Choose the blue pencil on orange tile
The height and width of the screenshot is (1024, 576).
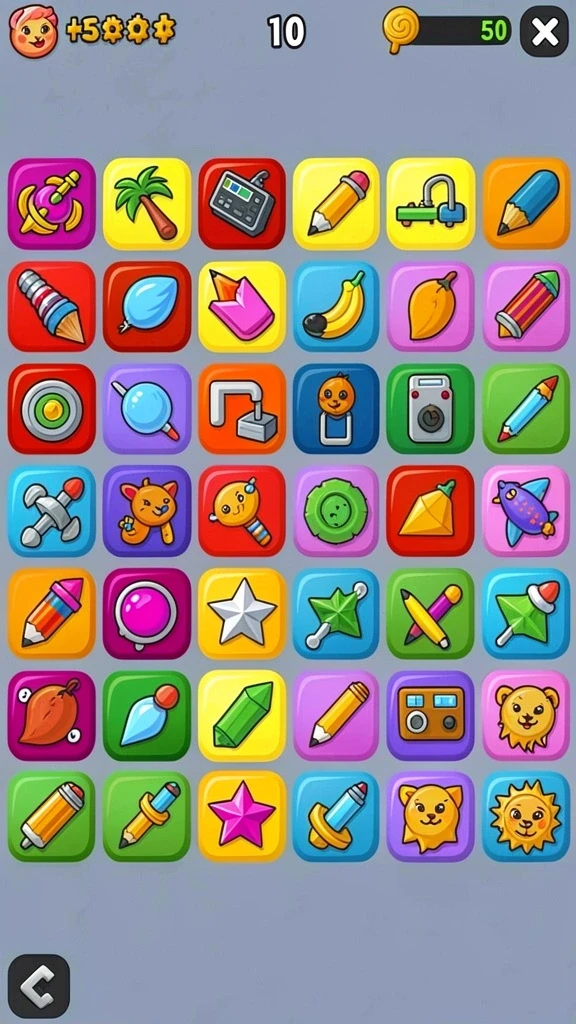(x=526, y=204)
